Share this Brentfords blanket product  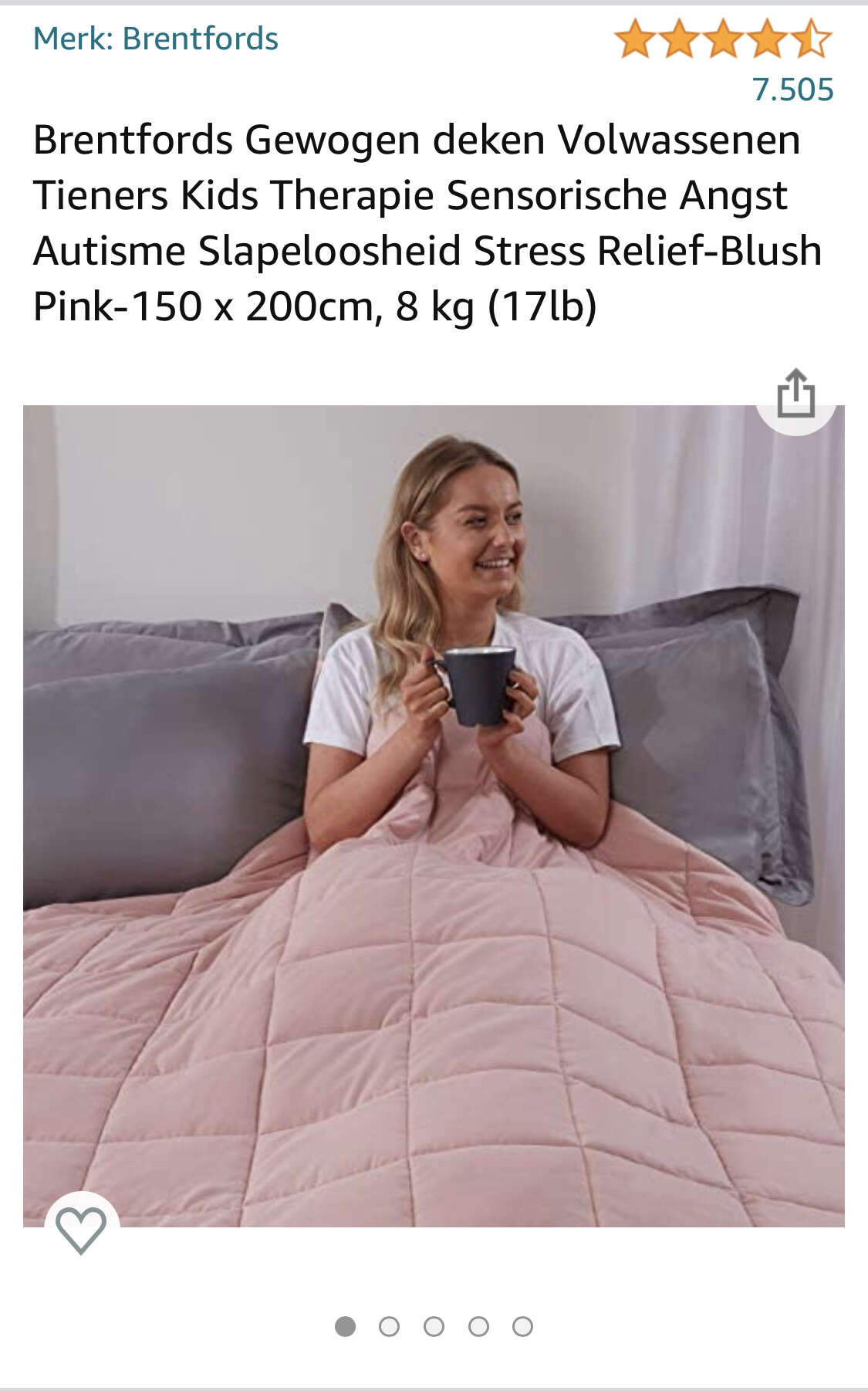pos(795,394)
